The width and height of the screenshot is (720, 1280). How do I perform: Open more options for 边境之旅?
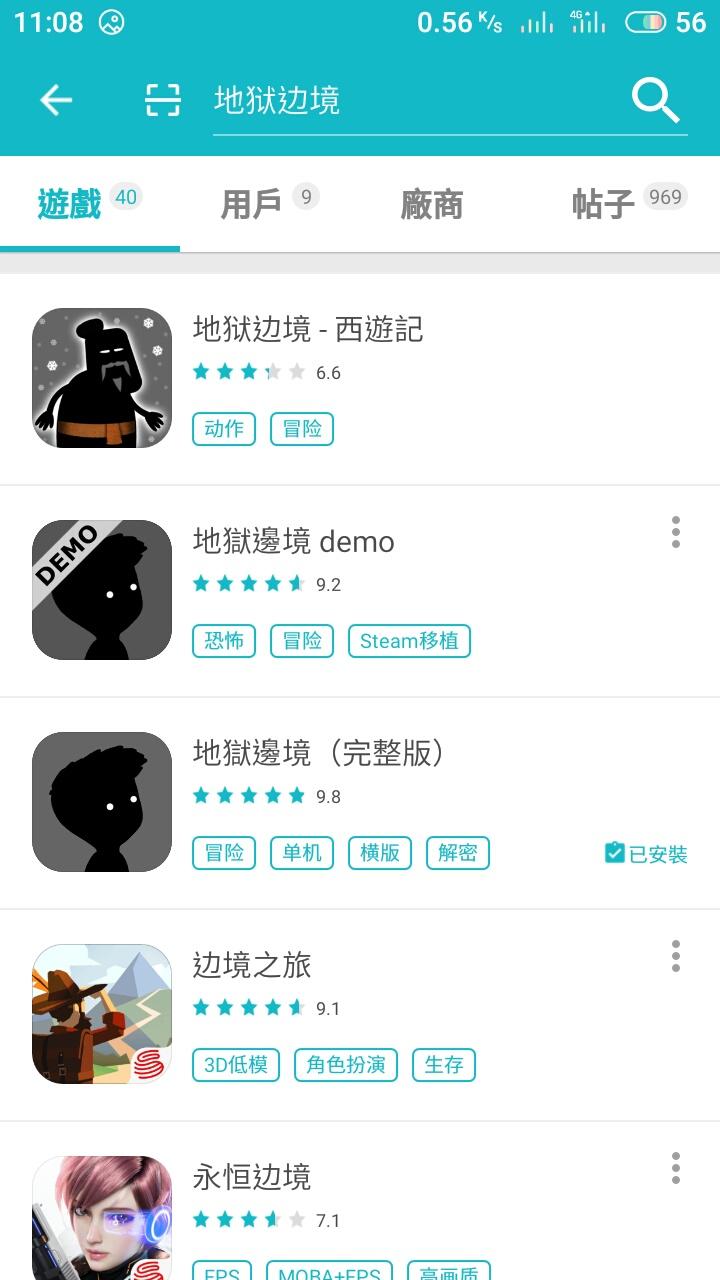point(676,956)
